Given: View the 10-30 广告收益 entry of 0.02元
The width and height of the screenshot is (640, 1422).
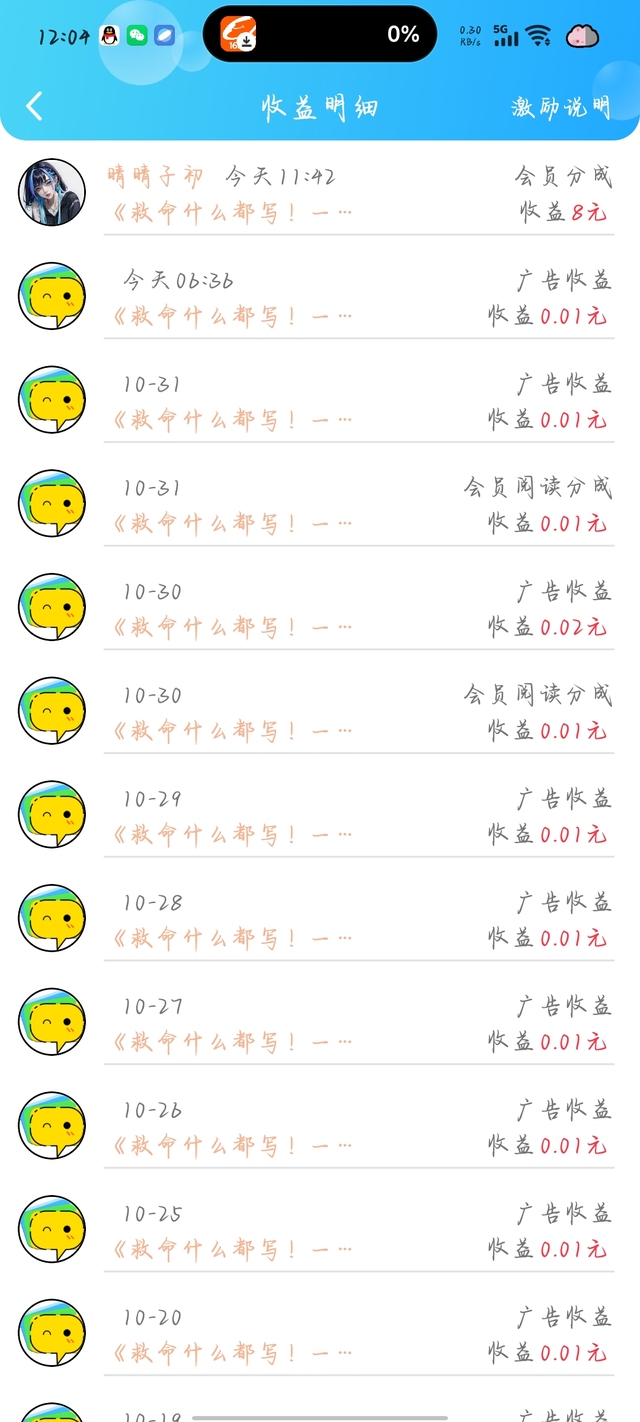Looking at the screenshot, I should coord(358,609).
